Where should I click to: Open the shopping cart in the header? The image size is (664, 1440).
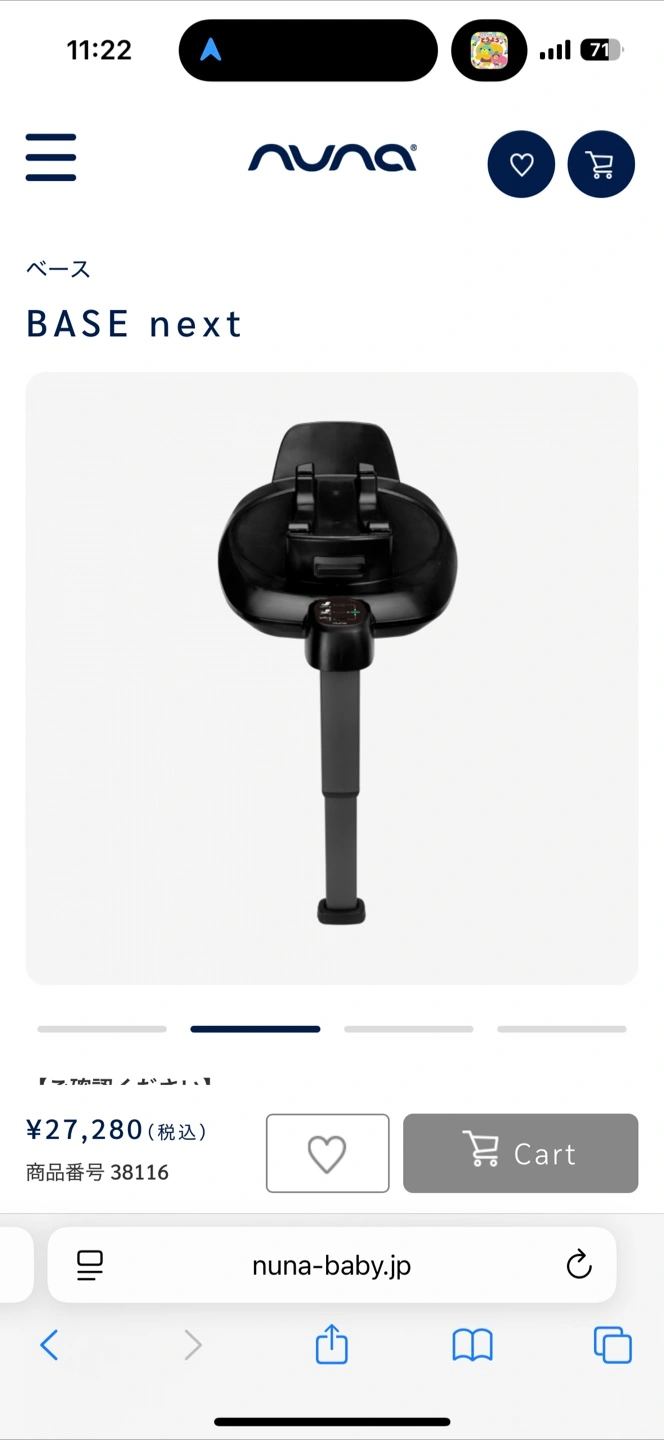[601, 164]
